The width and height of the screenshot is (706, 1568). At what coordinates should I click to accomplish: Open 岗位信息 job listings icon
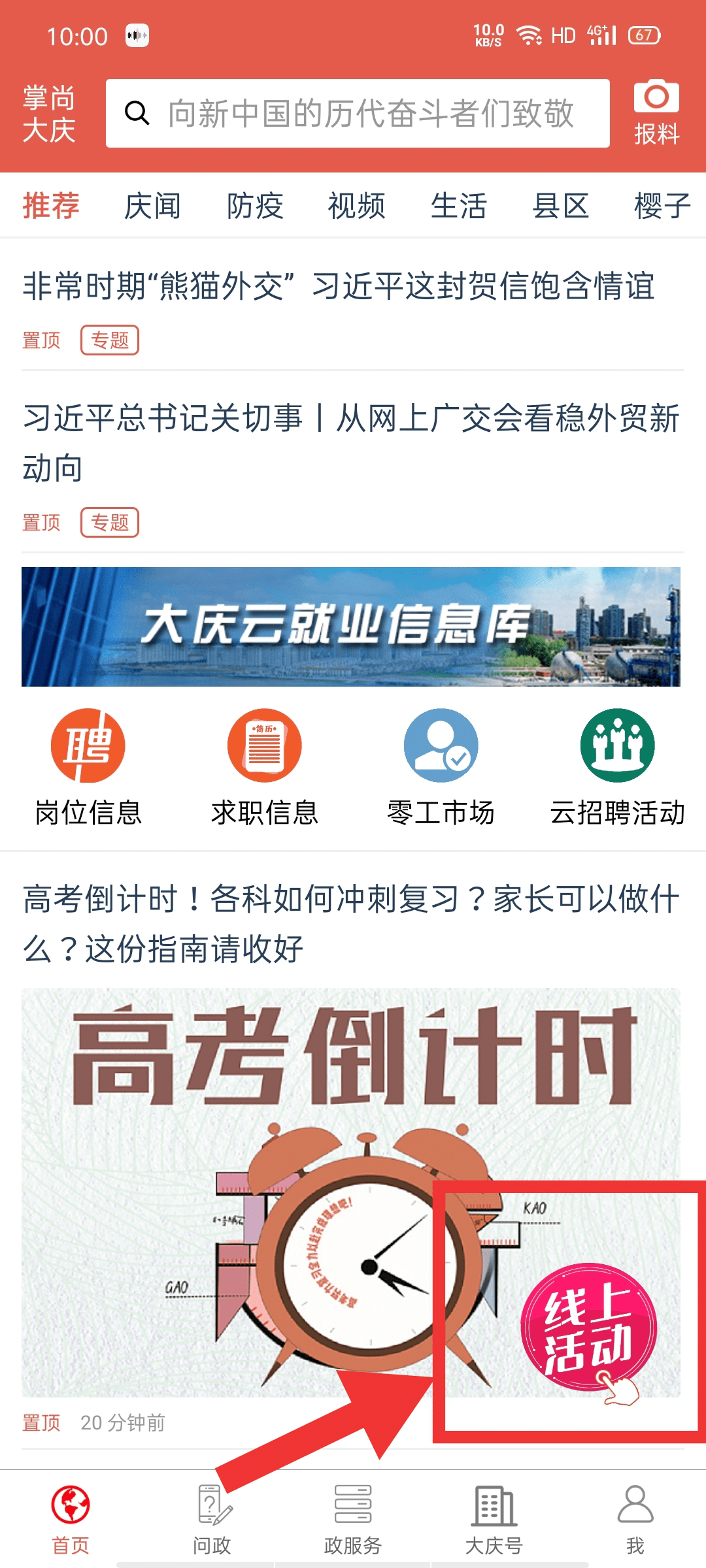point(88,747)
